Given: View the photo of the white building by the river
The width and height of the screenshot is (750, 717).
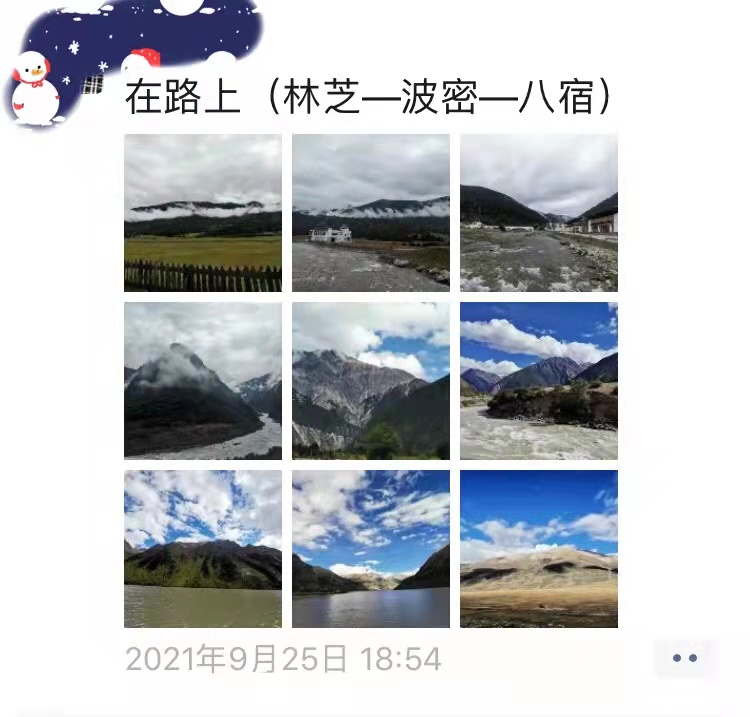Looking at the screenshot, I should pyautogui.click(x=371, y=213).
